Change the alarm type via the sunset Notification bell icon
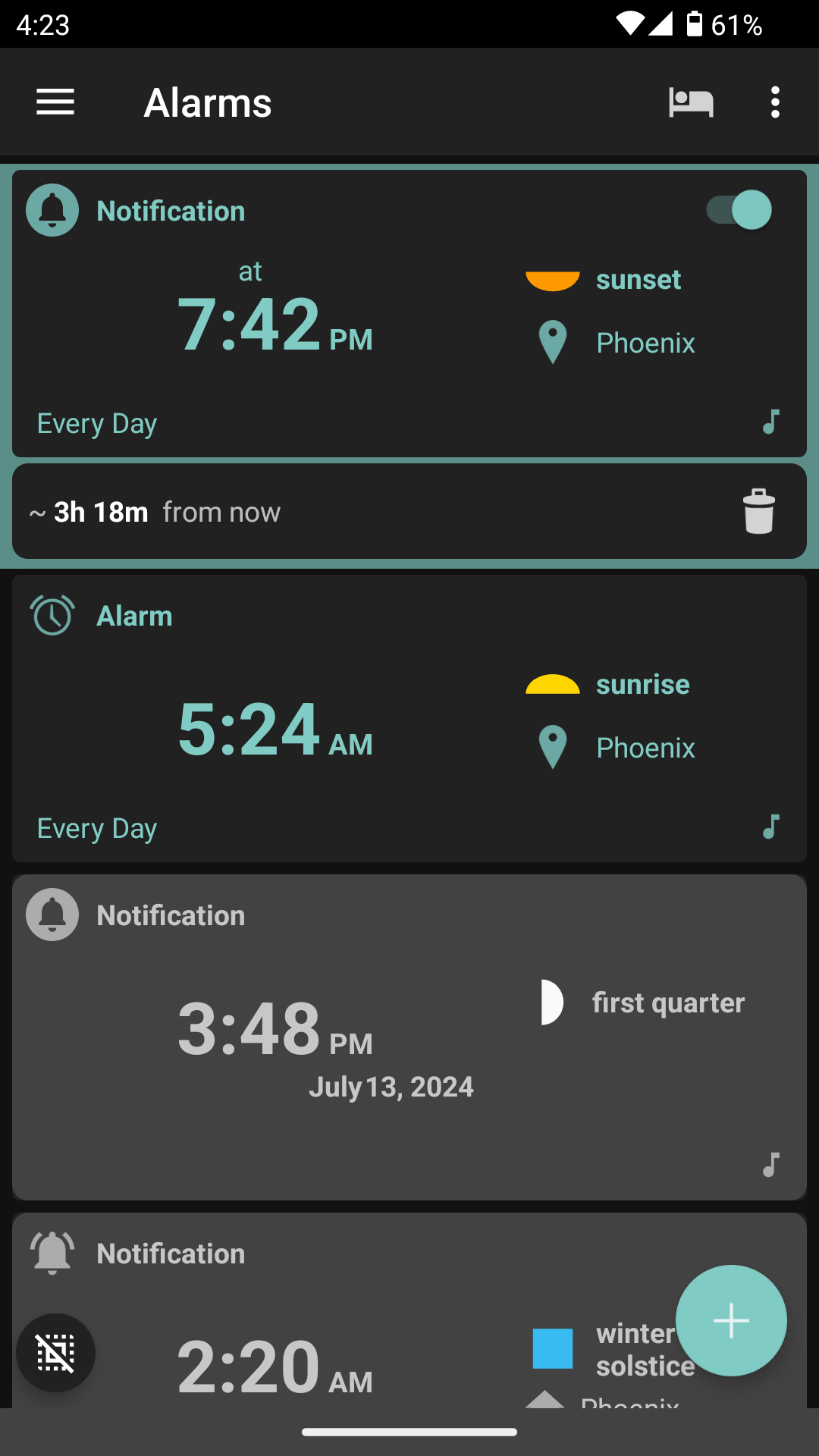819x1456 pixels. (x=52, y=210)
